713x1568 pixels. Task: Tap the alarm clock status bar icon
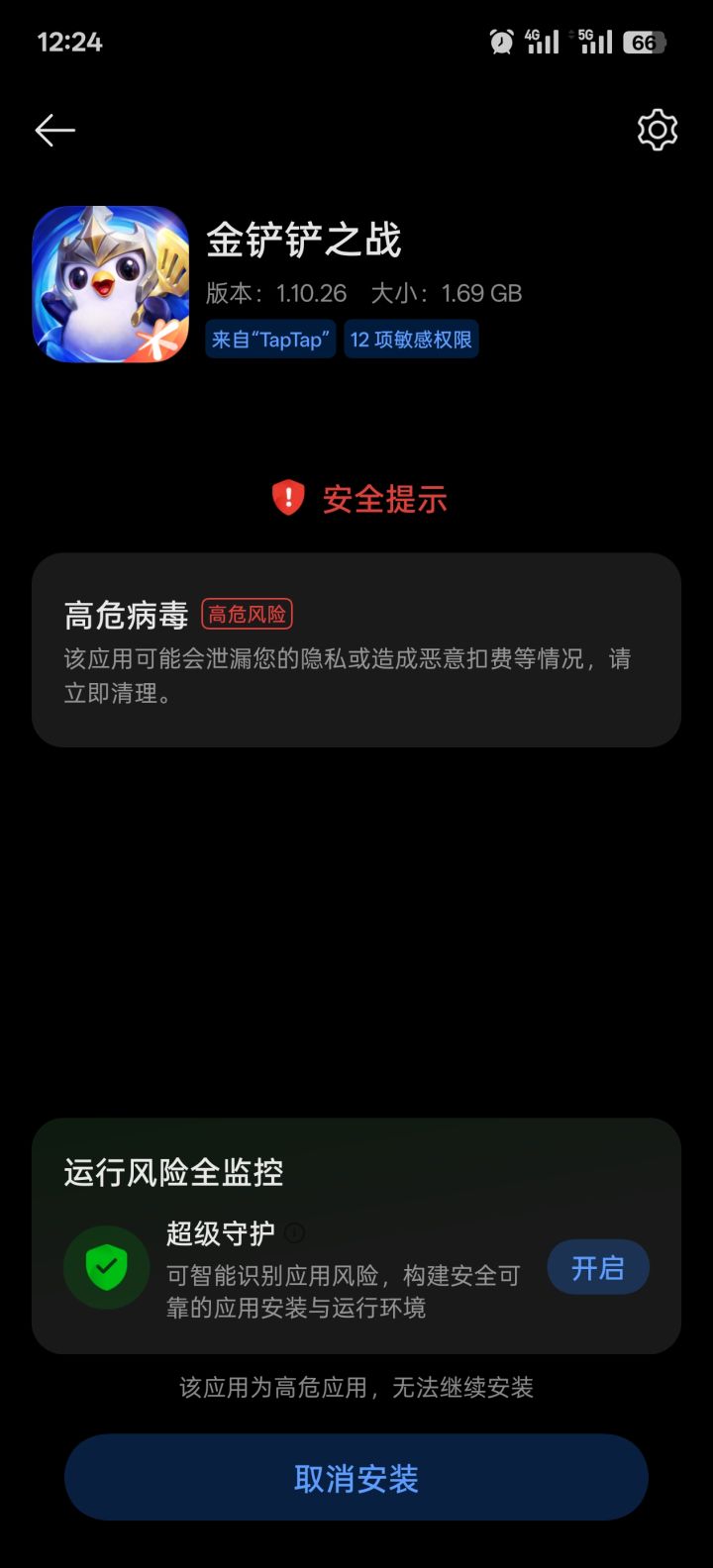pyautogui.click(x=502, y=42)
